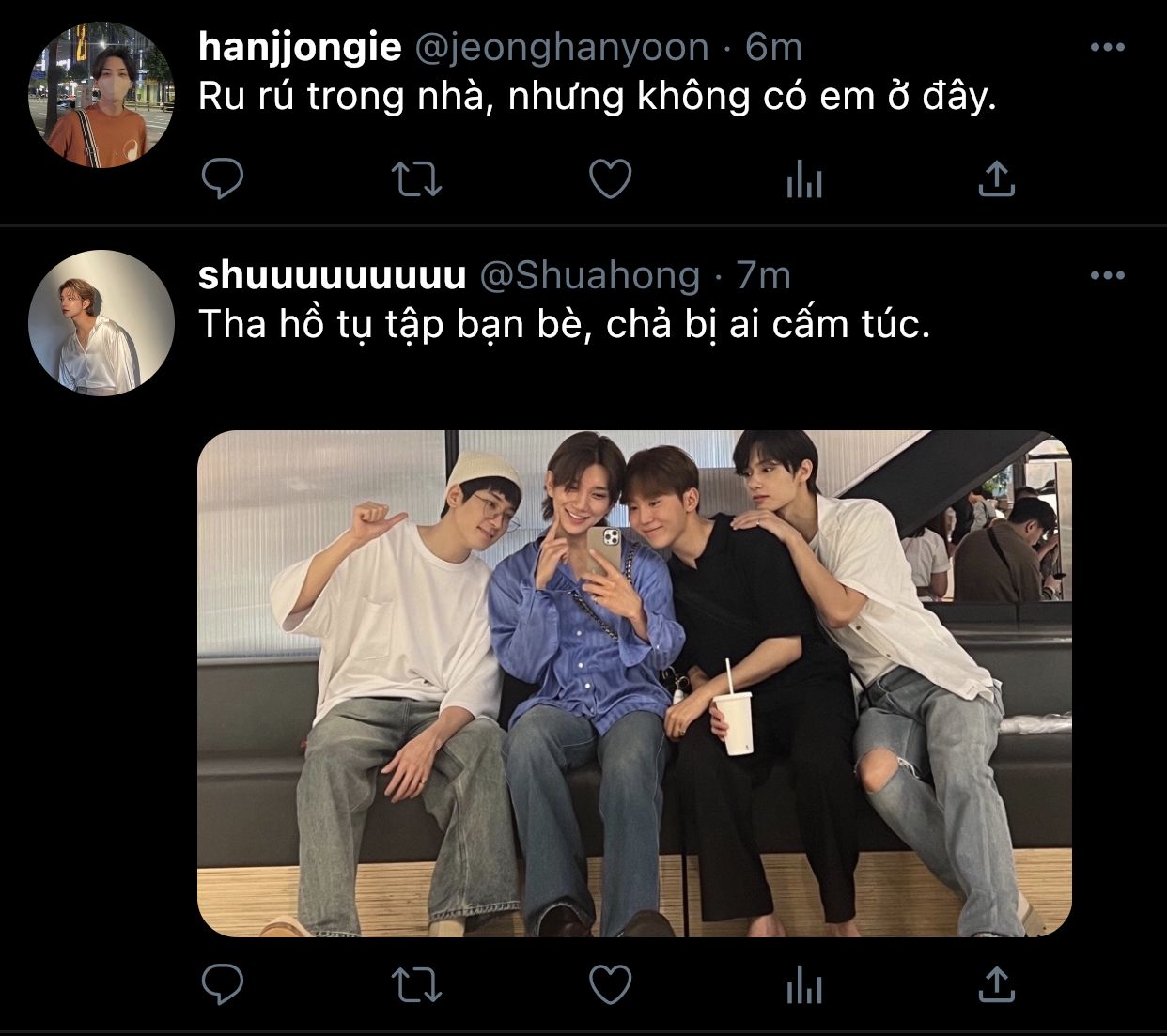The image size is (1167, 1036).
Task: Open more options on shuuuuuuuuu's tweet
Action: coord(1108,275)
